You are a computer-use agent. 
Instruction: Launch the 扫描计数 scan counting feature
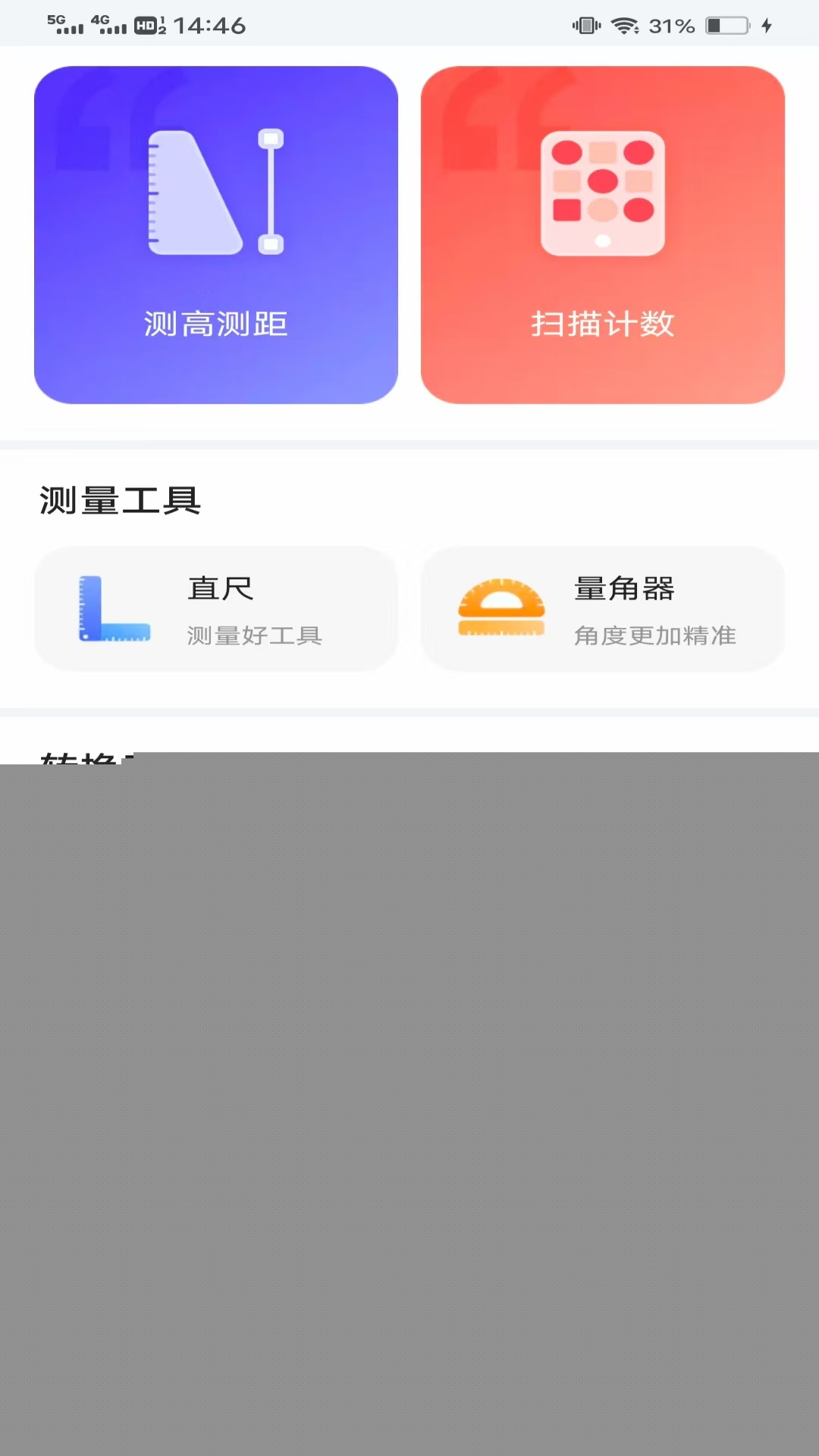tap(603, 235)
